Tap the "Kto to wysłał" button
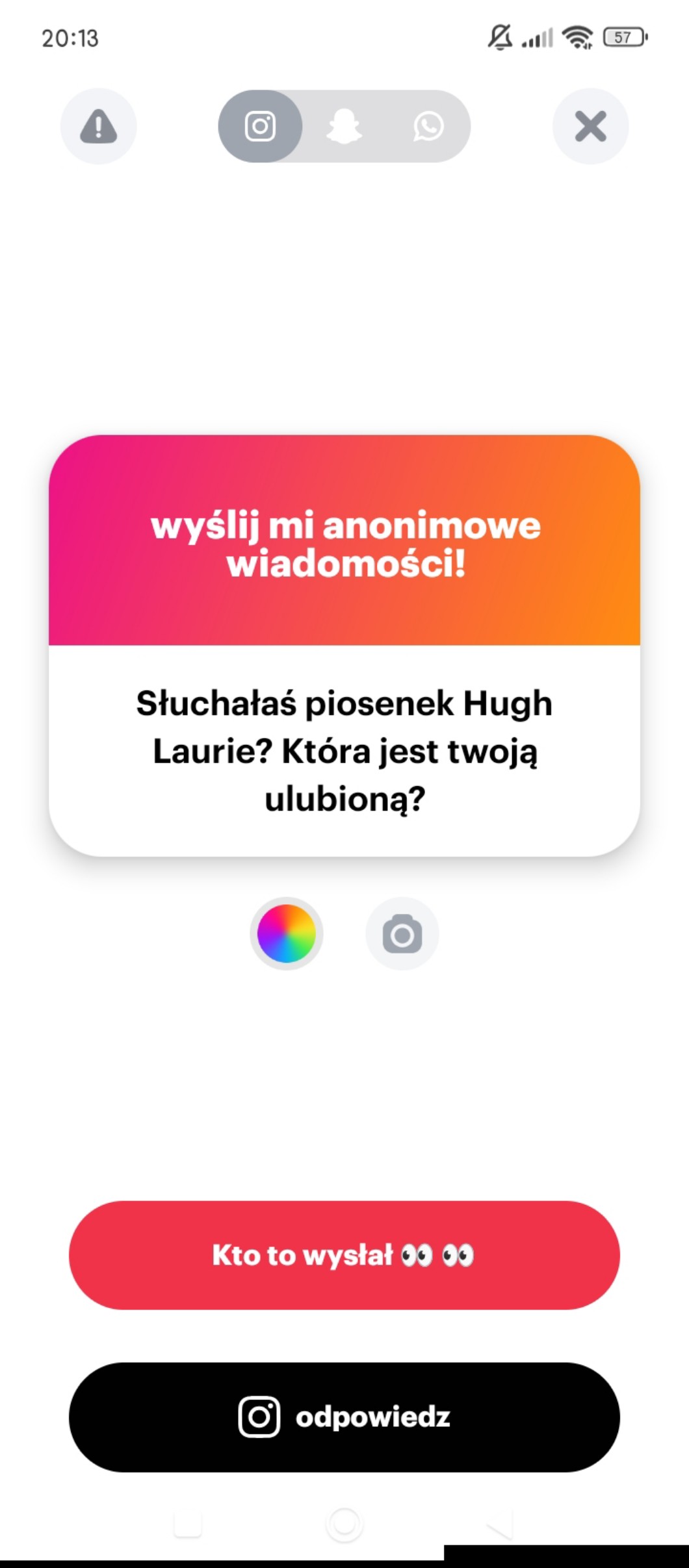The height and width of the screenshot is (1568, 689). click(x=344, y=1255)
